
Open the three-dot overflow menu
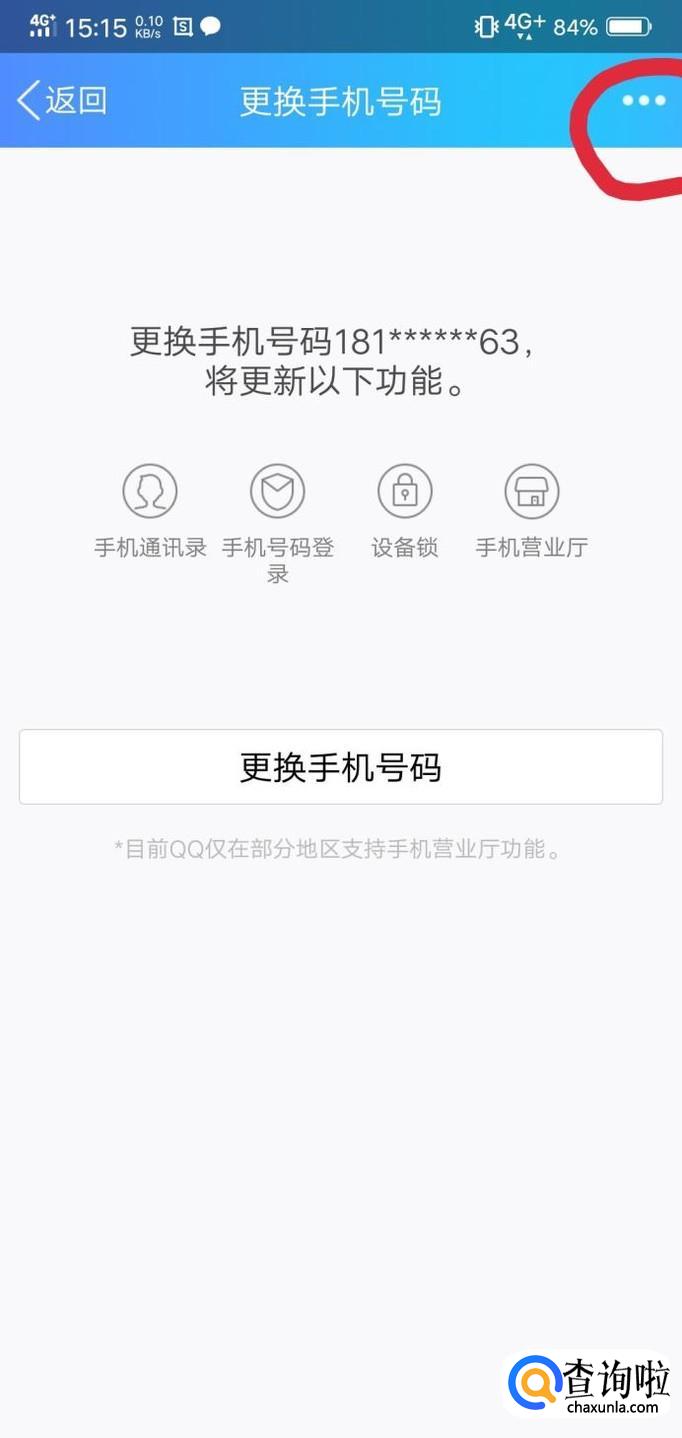(643, 101)
